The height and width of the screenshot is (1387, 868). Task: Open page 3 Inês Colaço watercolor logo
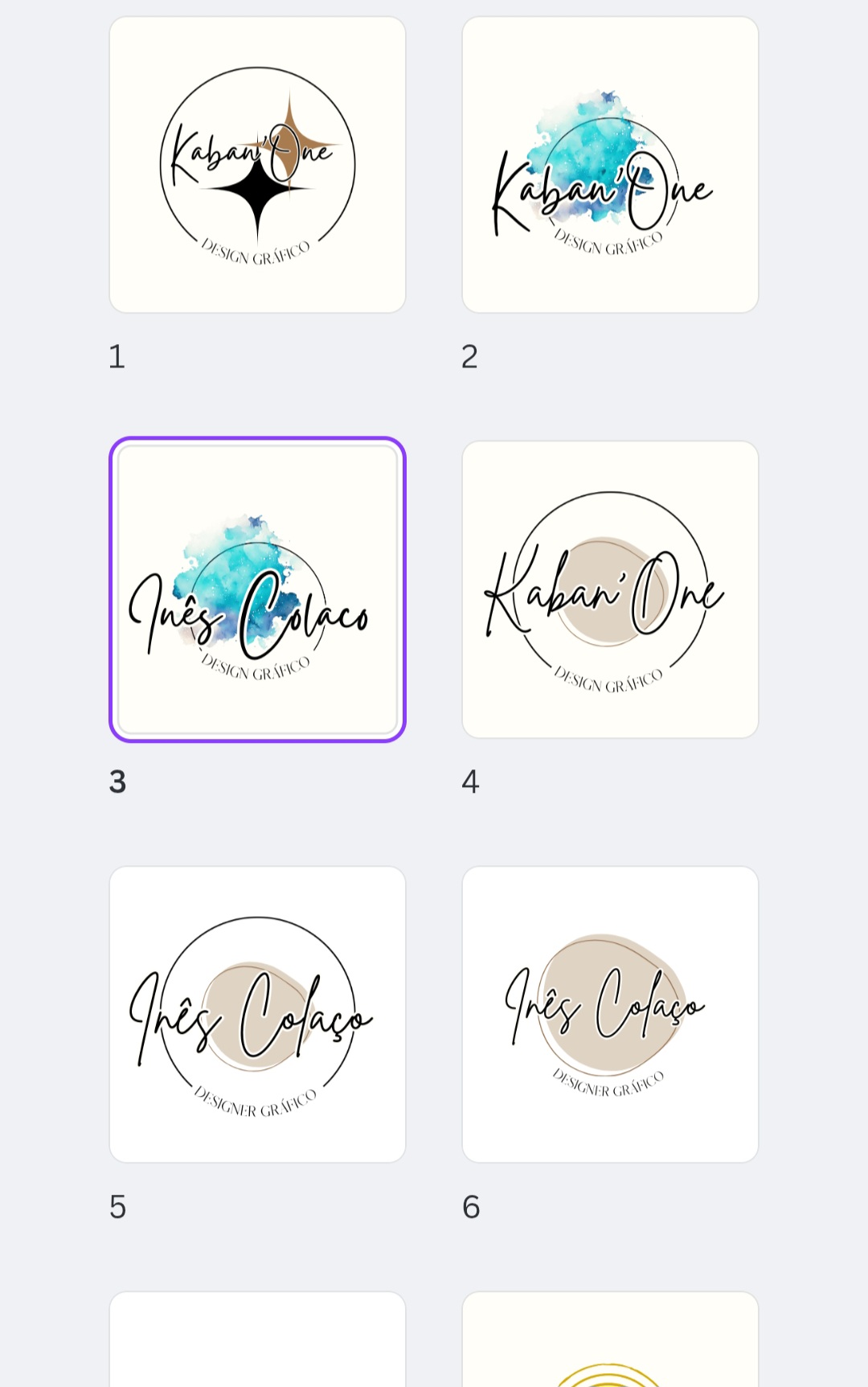[257, 589]
